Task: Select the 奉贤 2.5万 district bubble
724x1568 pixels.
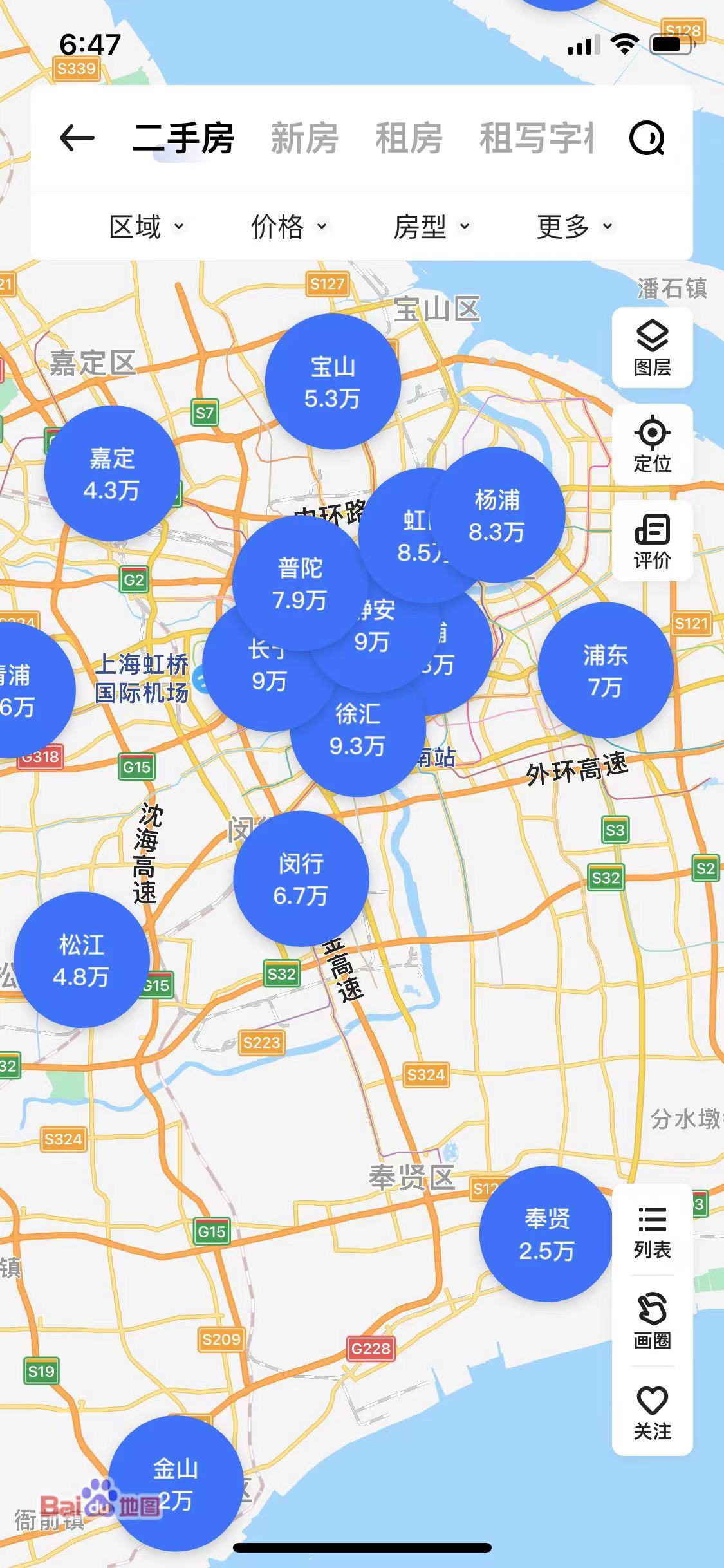Action: click(x=546, y=1234)
